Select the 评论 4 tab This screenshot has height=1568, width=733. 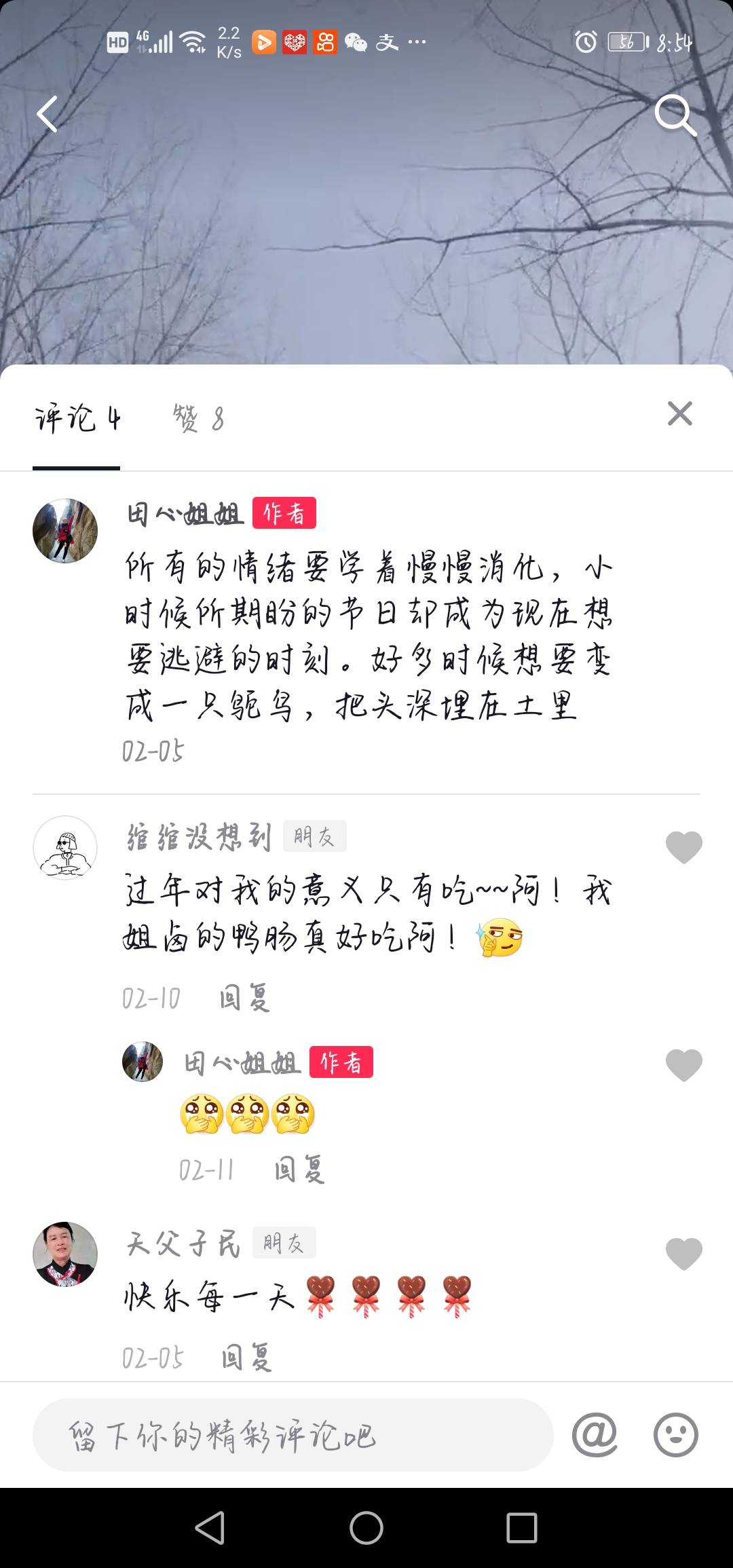point(77,417)
